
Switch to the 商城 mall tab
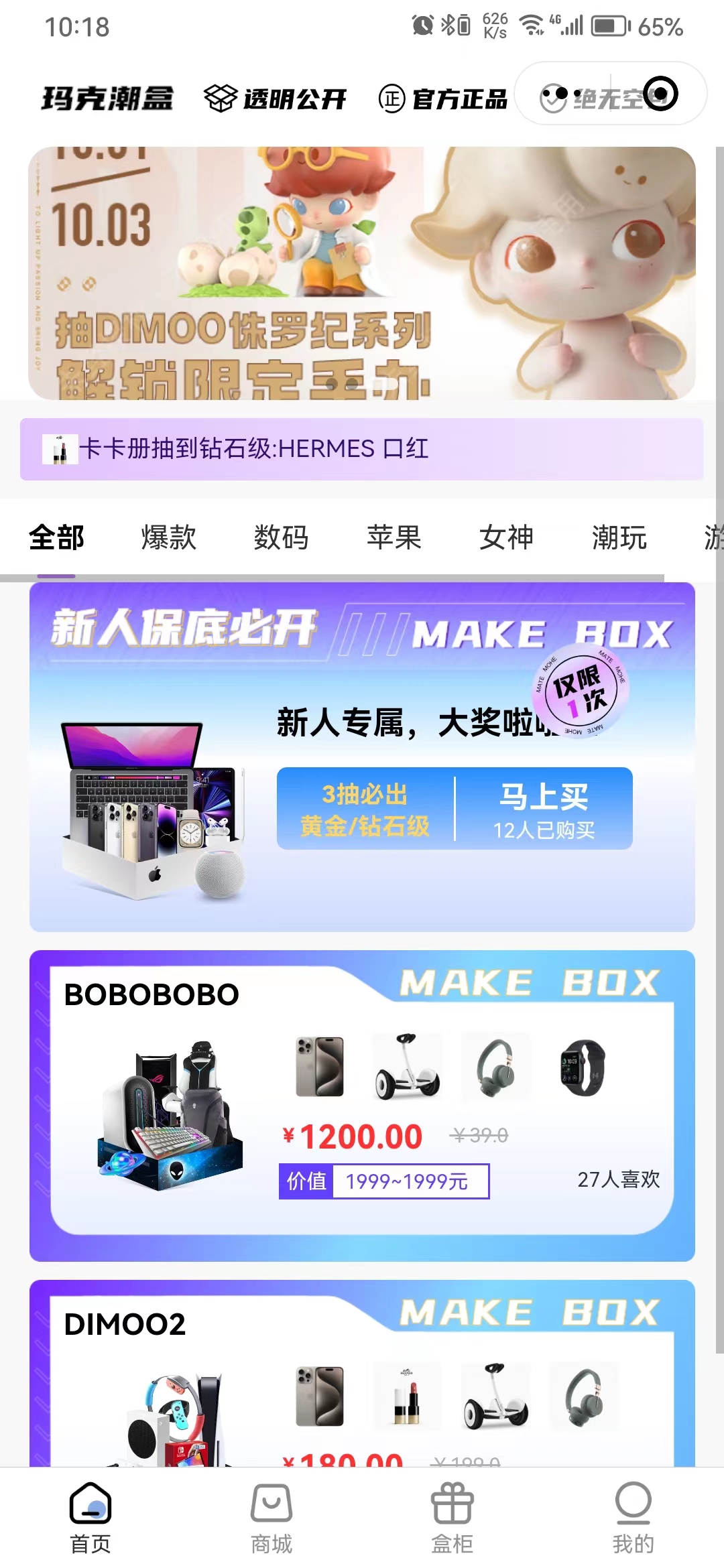click(x=271, y=1518)
